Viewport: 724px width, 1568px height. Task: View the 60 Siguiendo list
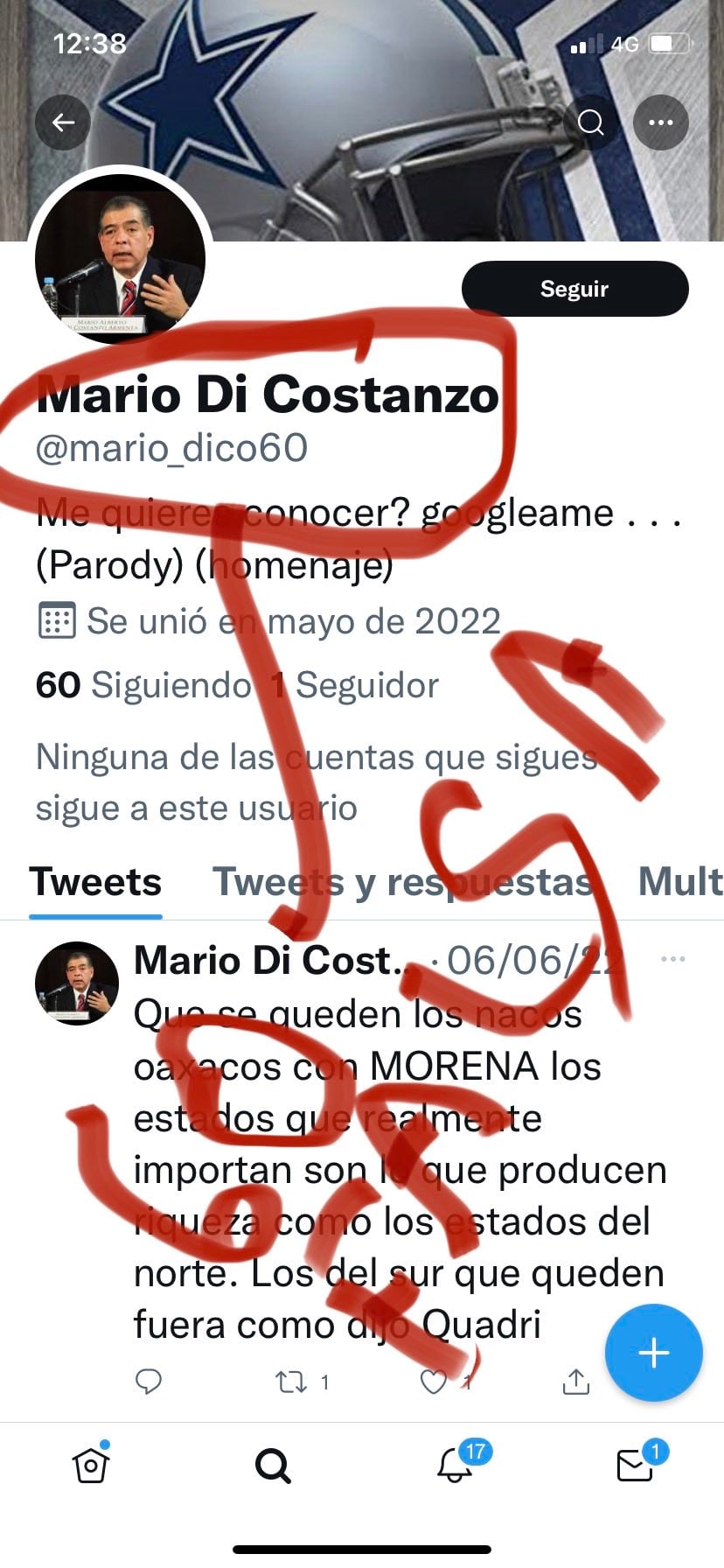click(131, 686)
